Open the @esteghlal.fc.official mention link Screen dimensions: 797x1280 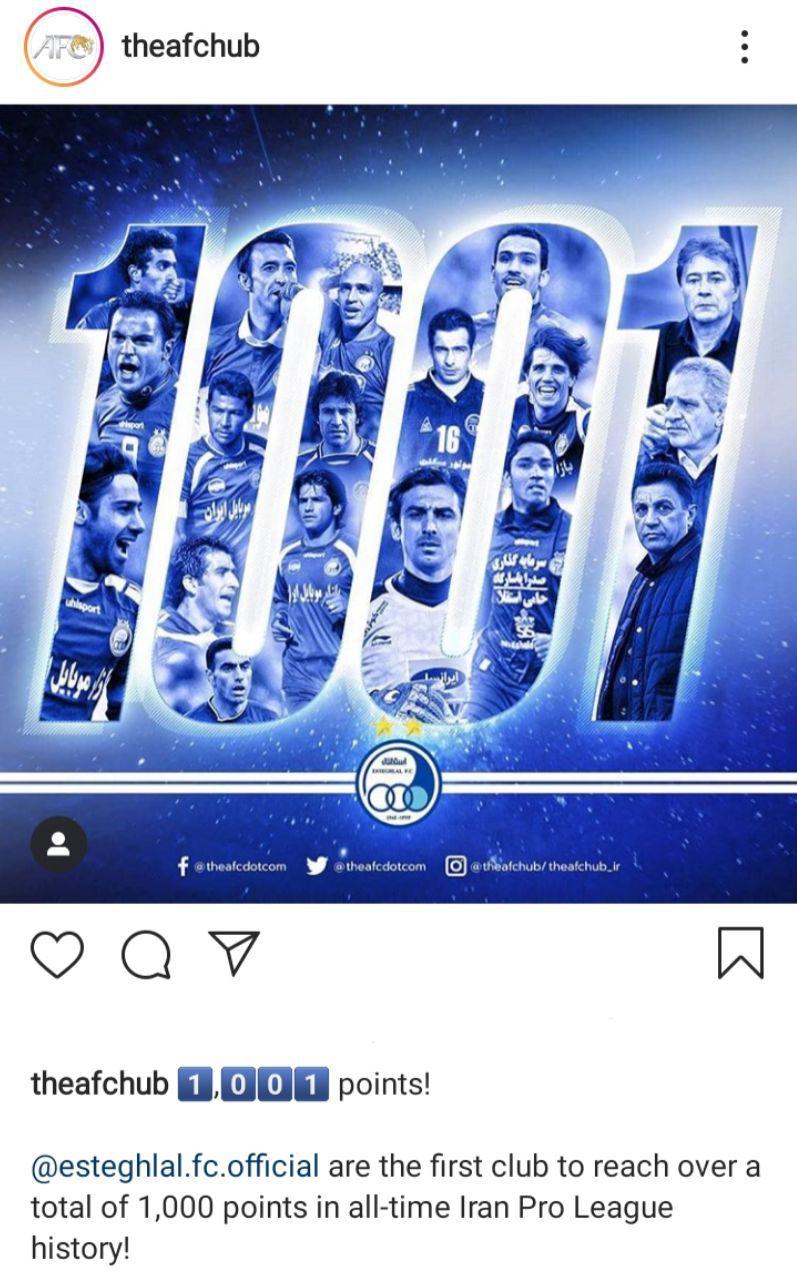tap(175, 1166)
